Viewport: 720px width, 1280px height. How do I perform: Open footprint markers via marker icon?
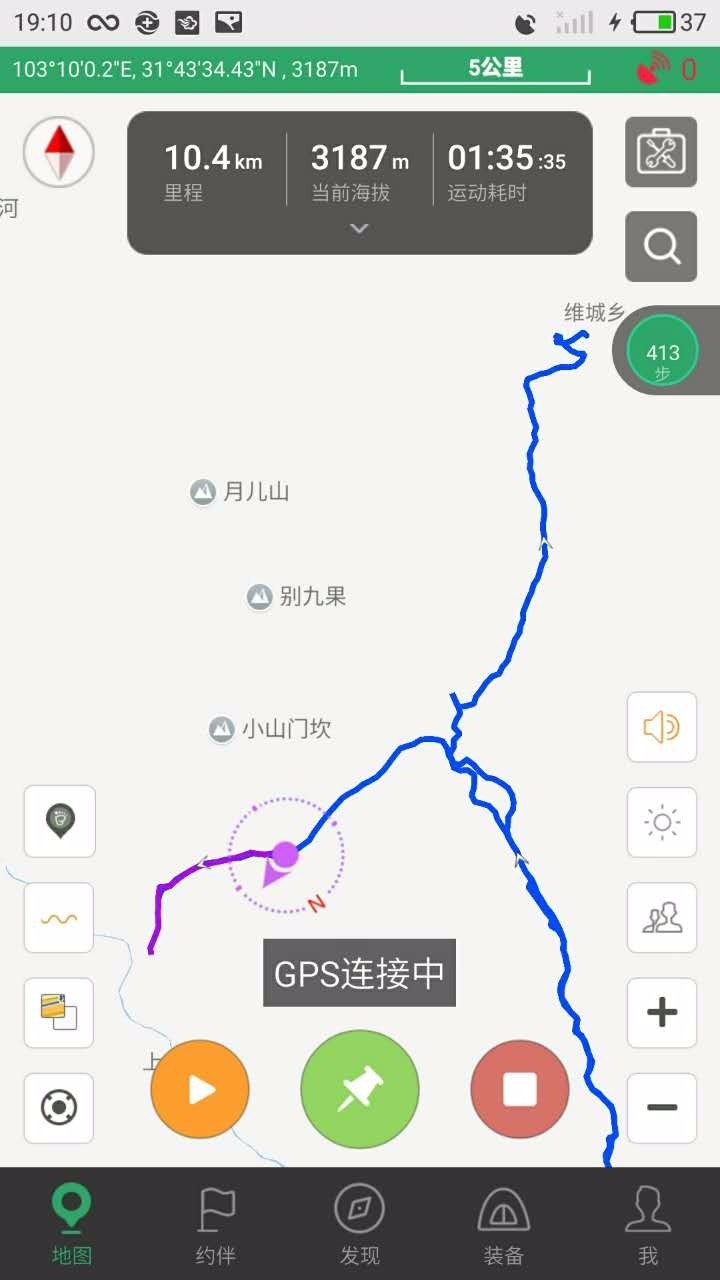[59, 822]
